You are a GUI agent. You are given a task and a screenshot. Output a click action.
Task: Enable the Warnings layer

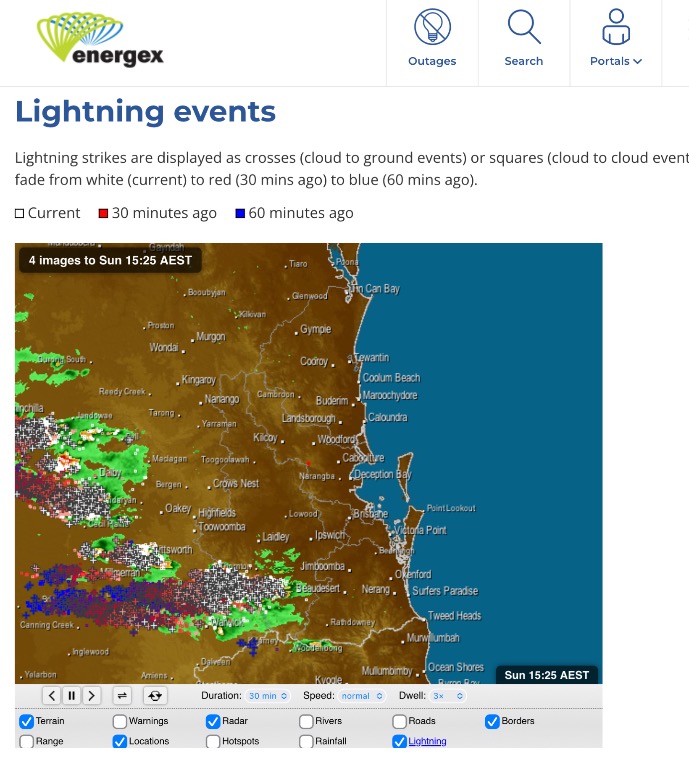(120, 721)
